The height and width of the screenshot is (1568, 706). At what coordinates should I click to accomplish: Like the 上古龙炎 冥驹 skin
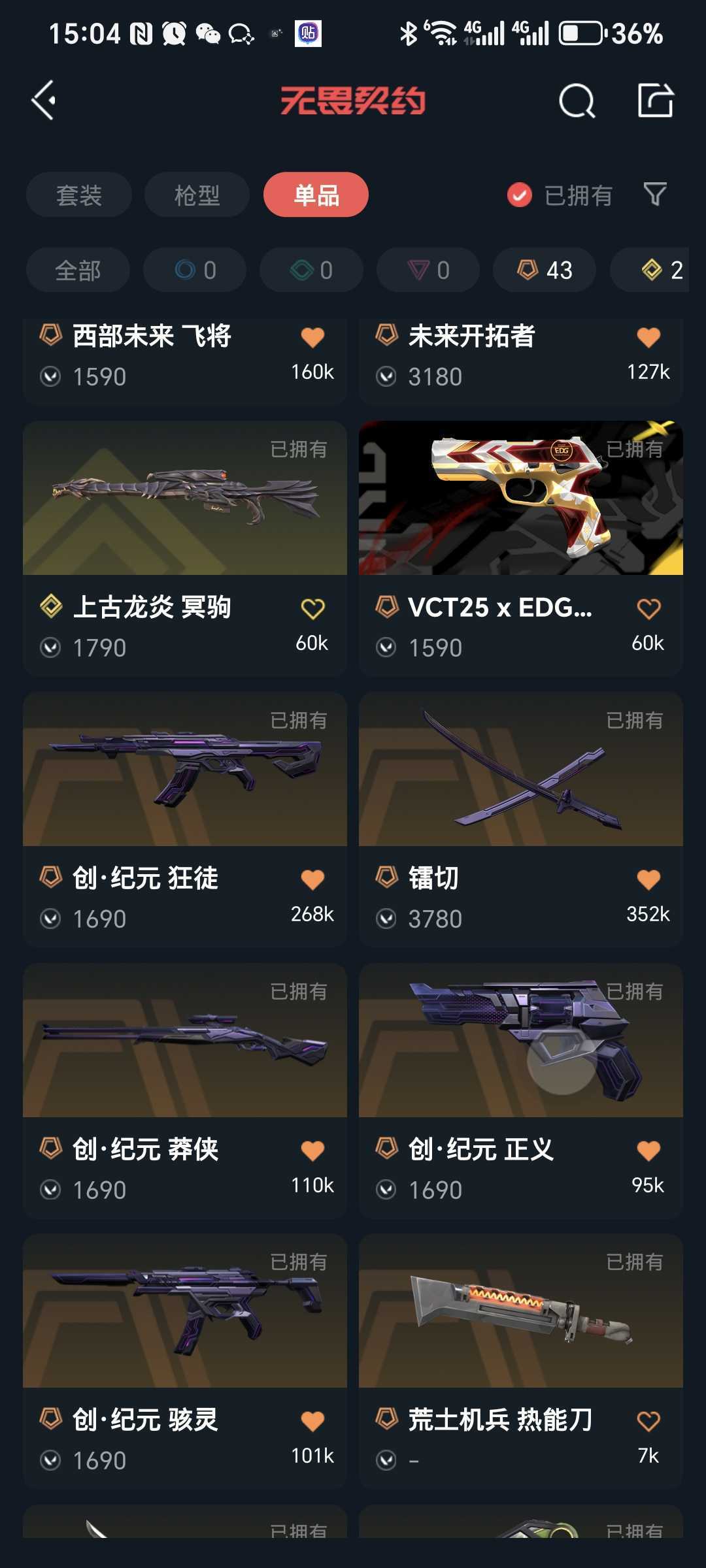(312, 609)
